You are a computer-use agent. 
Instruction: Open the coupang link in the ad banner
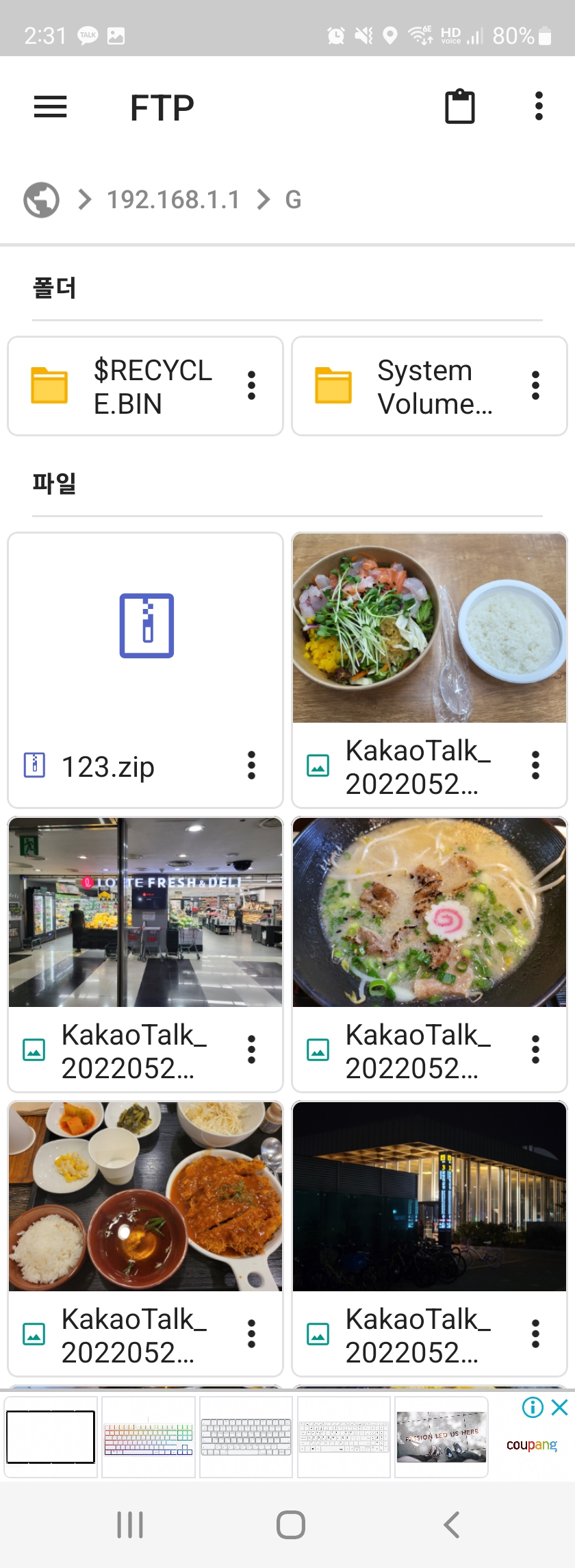coord(531,1445)
